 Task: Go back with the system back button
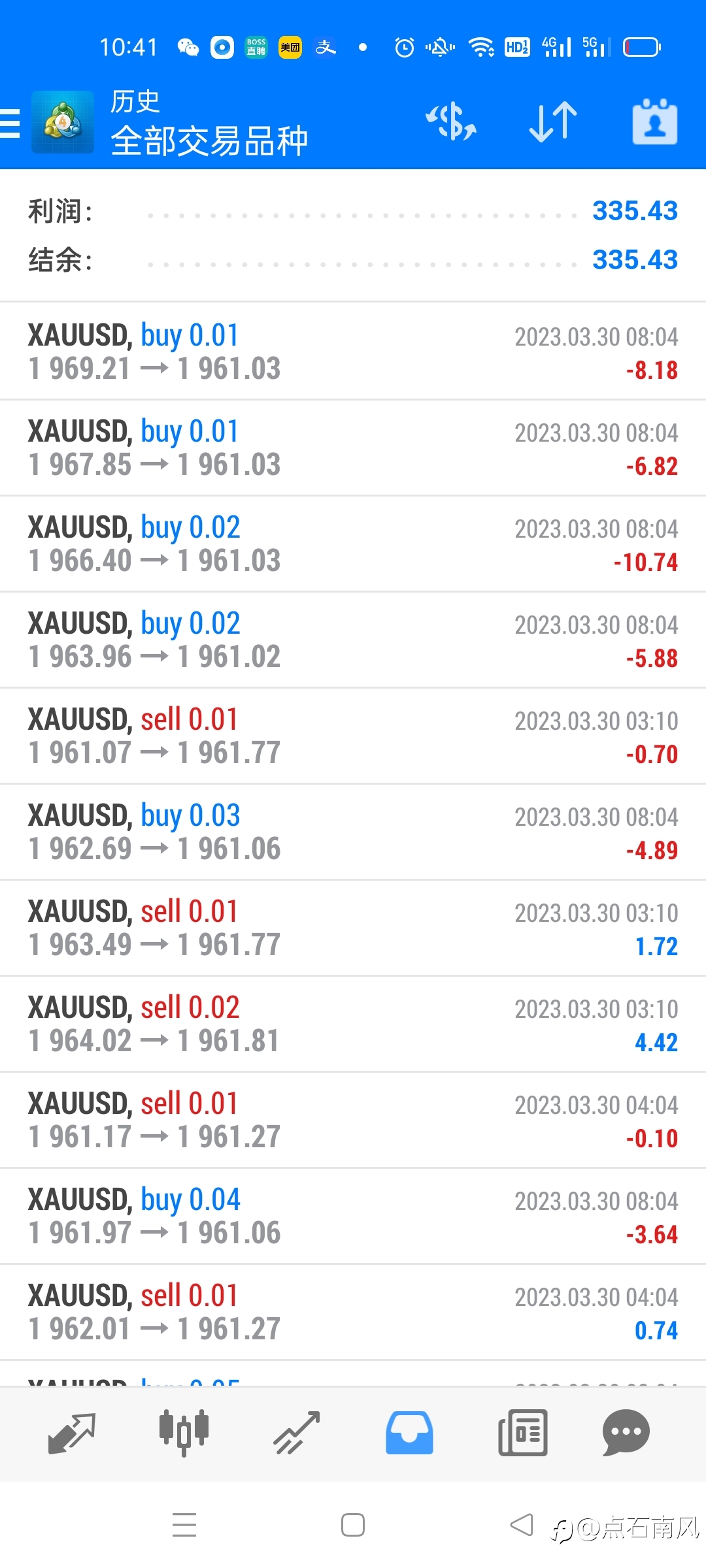(522, 1526)
